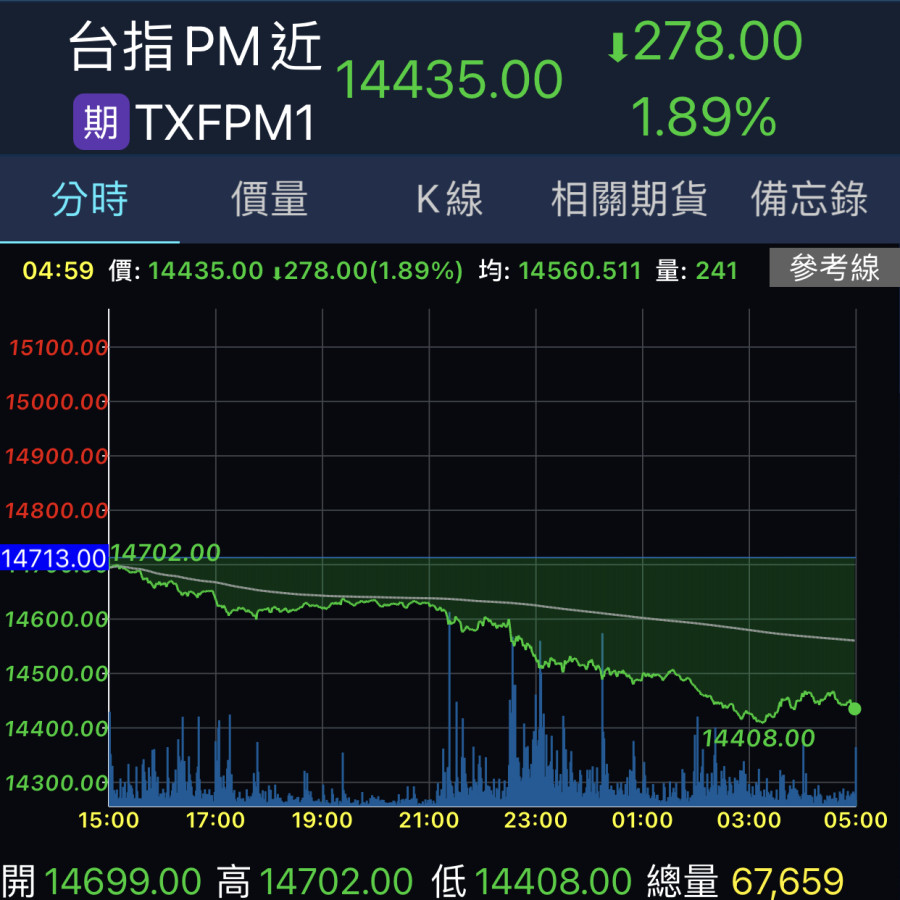
Task: Open the 價量 tab
Action: click(270, 200)
